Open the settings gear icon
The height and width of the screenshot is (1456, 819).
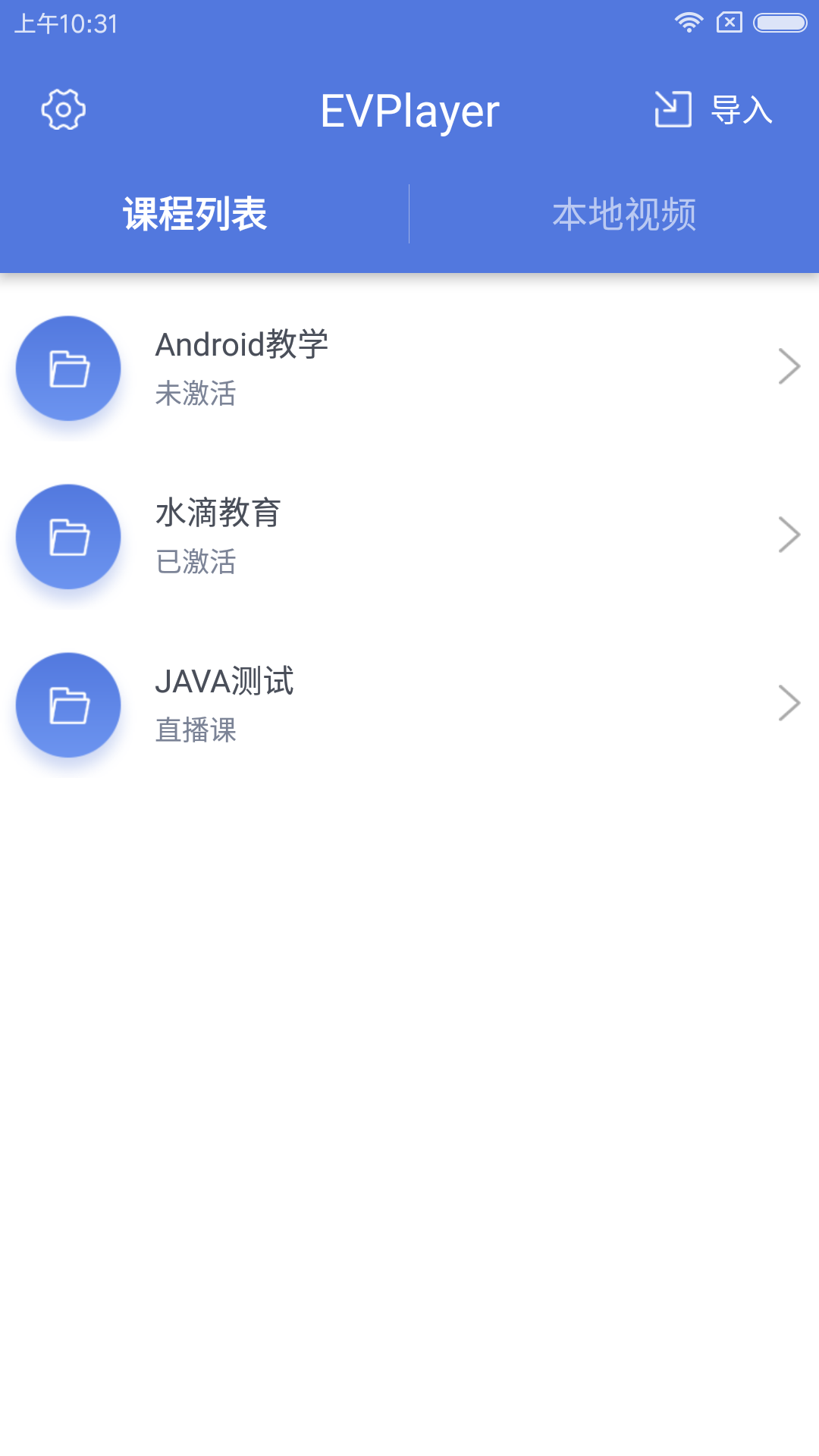(x=63, y=108)
